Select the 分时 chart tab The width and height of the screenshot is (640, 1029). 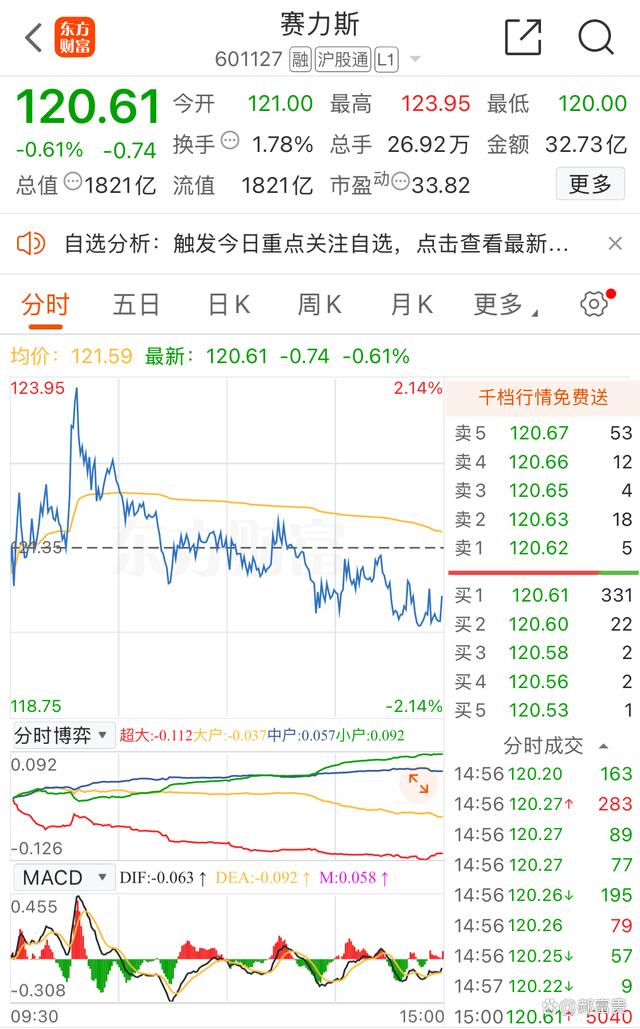tap(45, 304)
